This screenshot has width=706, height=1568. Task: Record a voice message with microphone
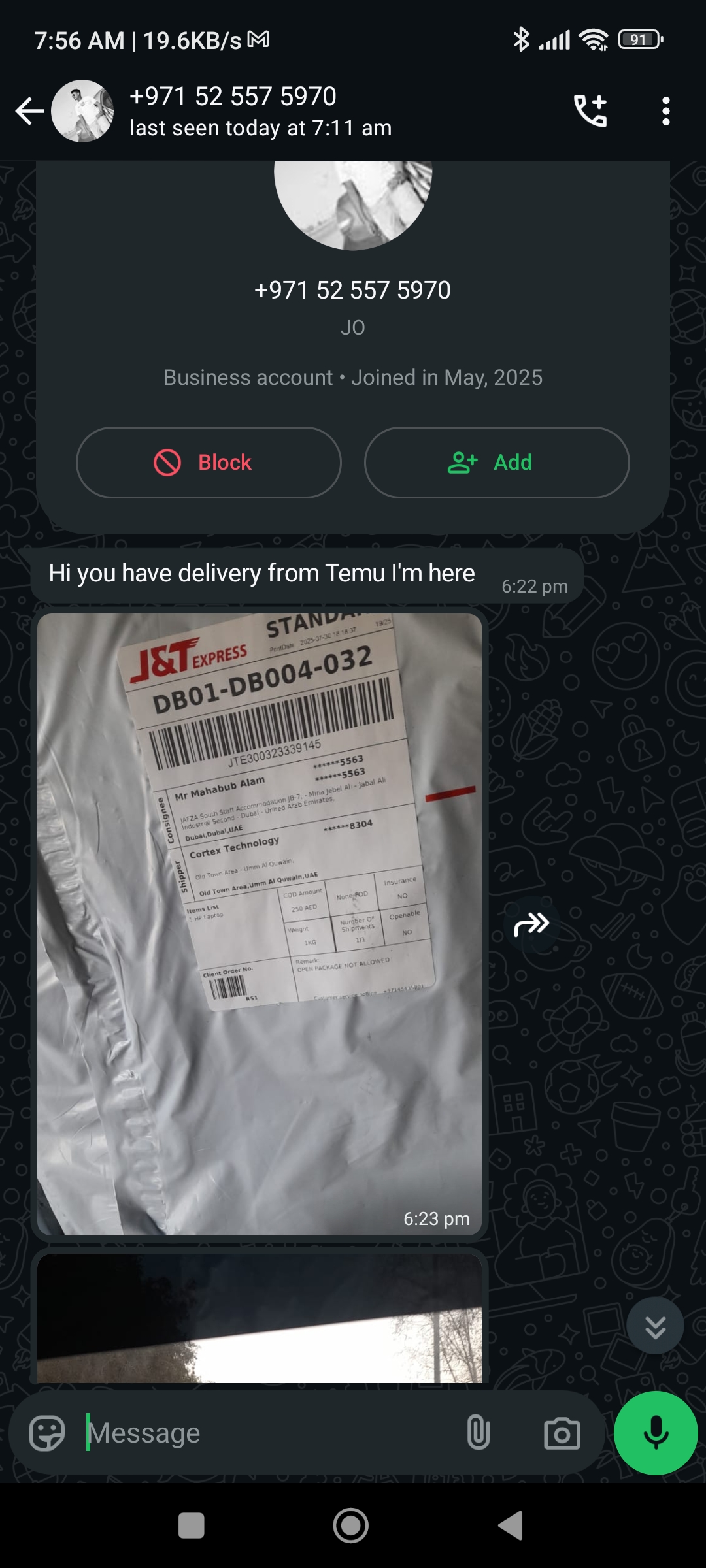[x=656, y=1433]
